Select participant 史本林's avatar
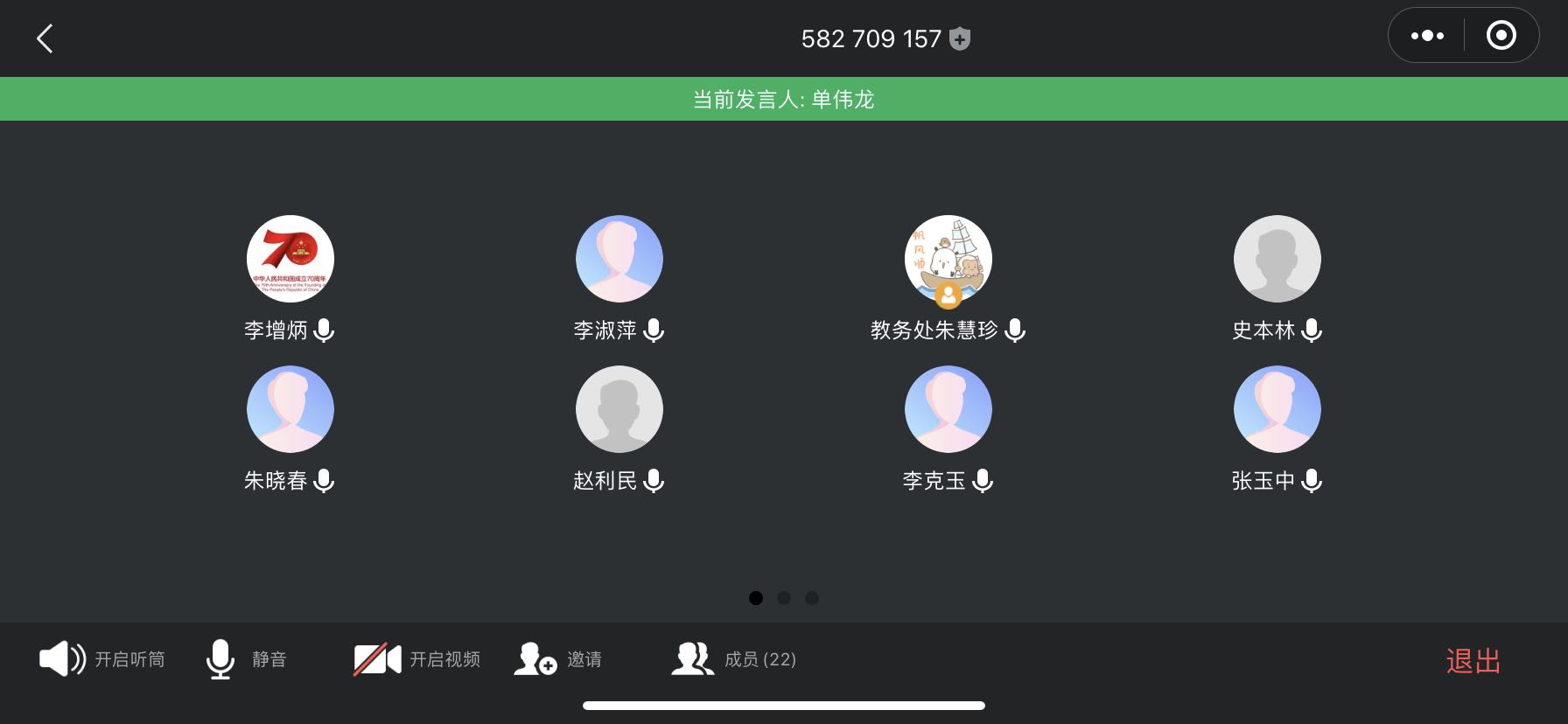This screenshot has width=1568, height=724. tap(1277, 259)
